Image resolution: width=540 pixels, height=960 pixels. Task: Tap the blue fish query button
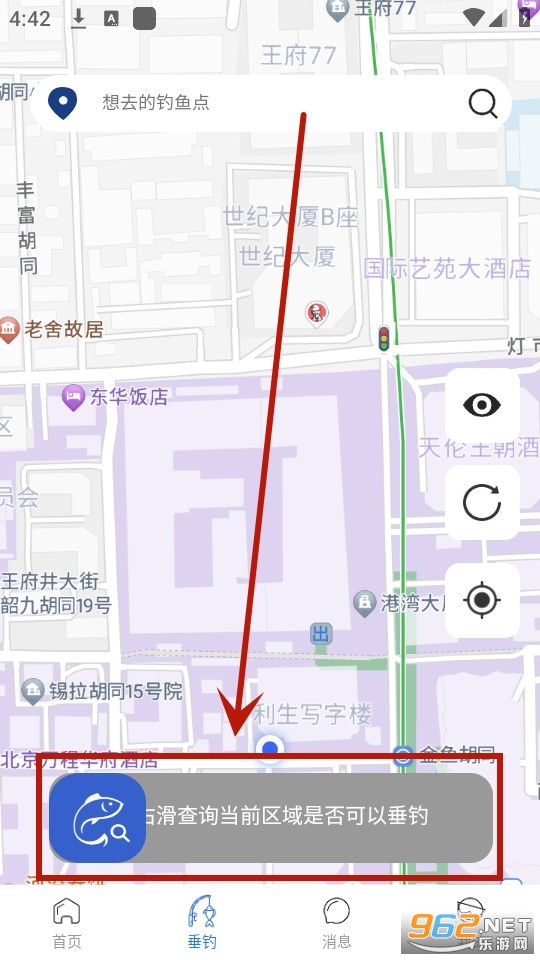click(98, 818)
